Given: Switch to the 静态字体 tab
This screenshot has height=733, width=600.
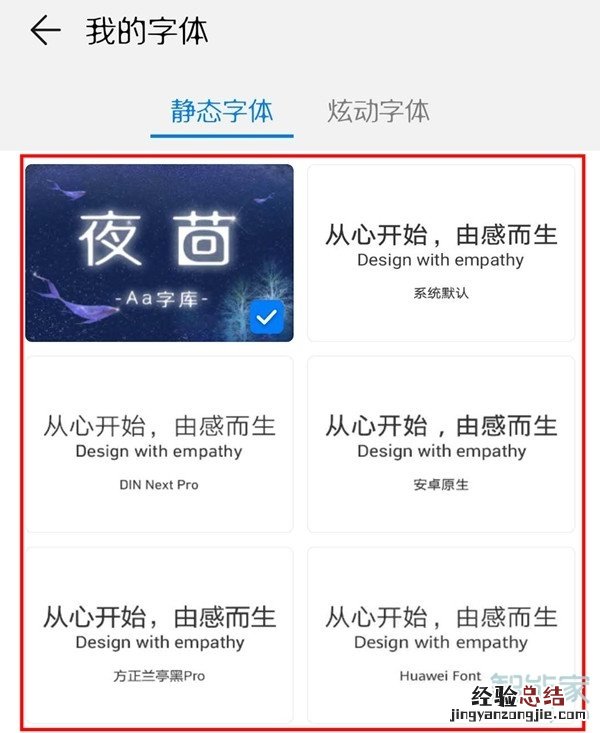Looking at the screenshot, I should click(x=221, y=111).
